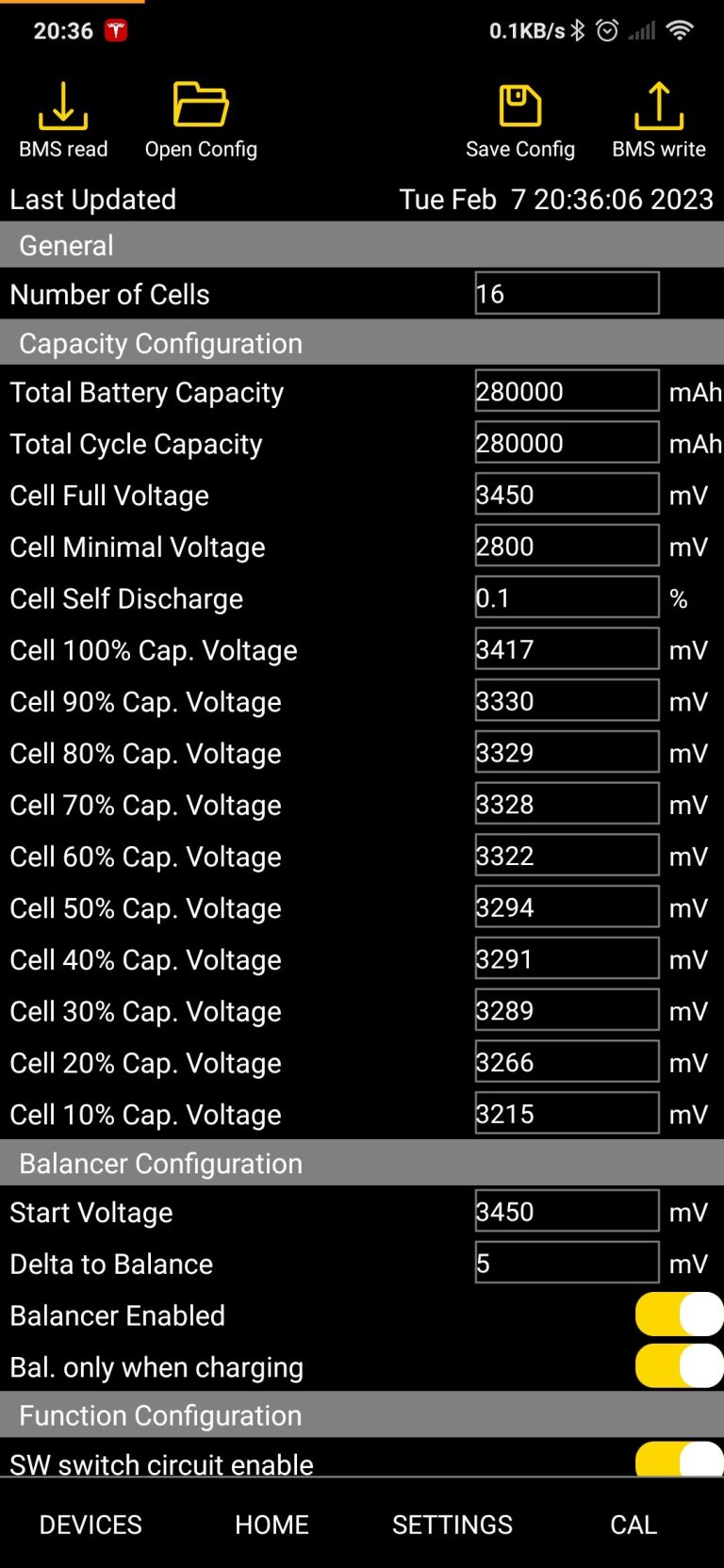Select the Cell Self Discharge percentage field
The height and width of the screenshot is (1568, 724).
(566, 596)
